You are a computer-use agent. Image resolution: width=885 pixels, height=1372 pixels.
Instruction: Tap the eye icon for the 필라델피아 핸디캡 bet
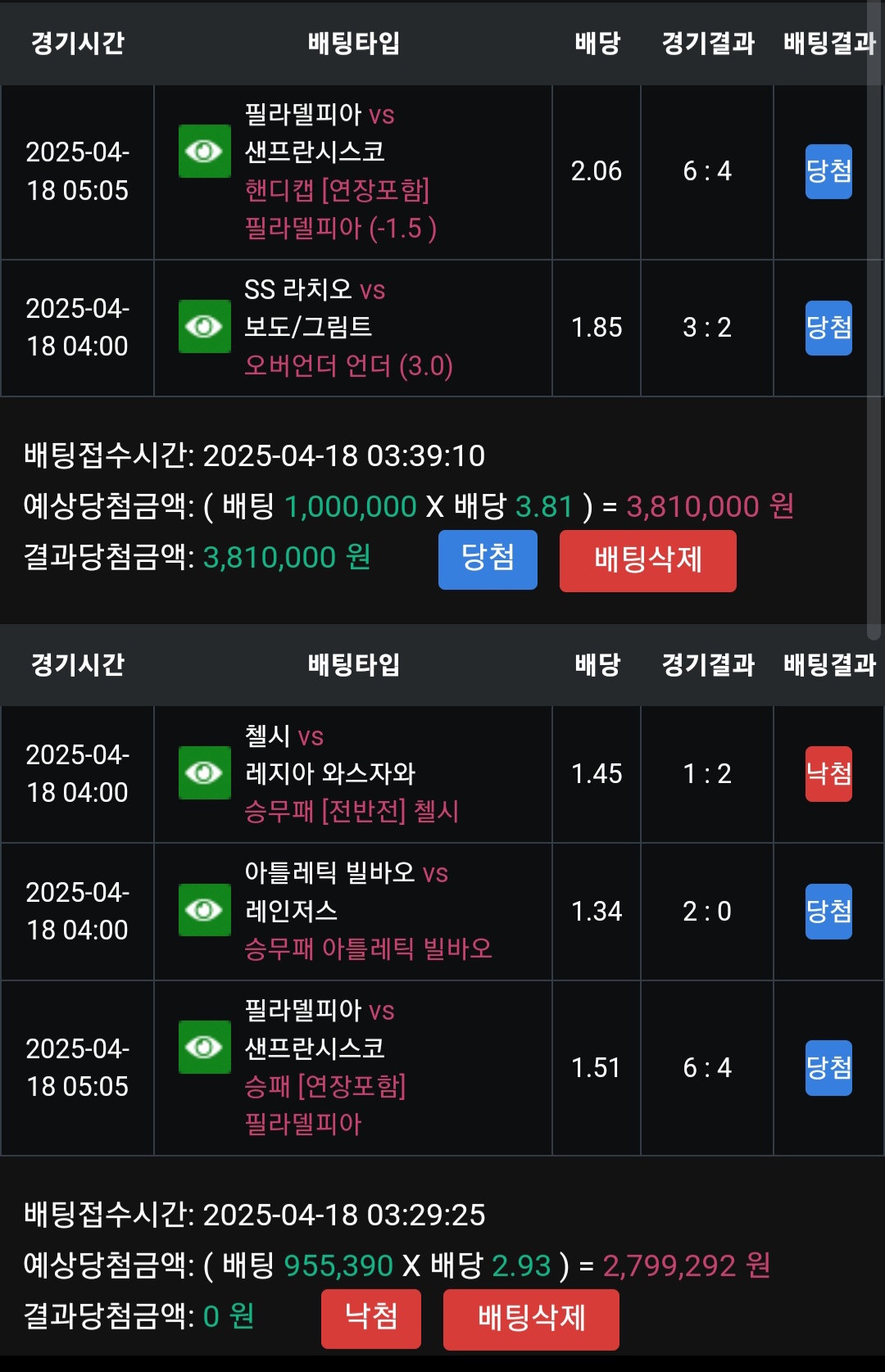pyautogui.click(x=205, y=152)
